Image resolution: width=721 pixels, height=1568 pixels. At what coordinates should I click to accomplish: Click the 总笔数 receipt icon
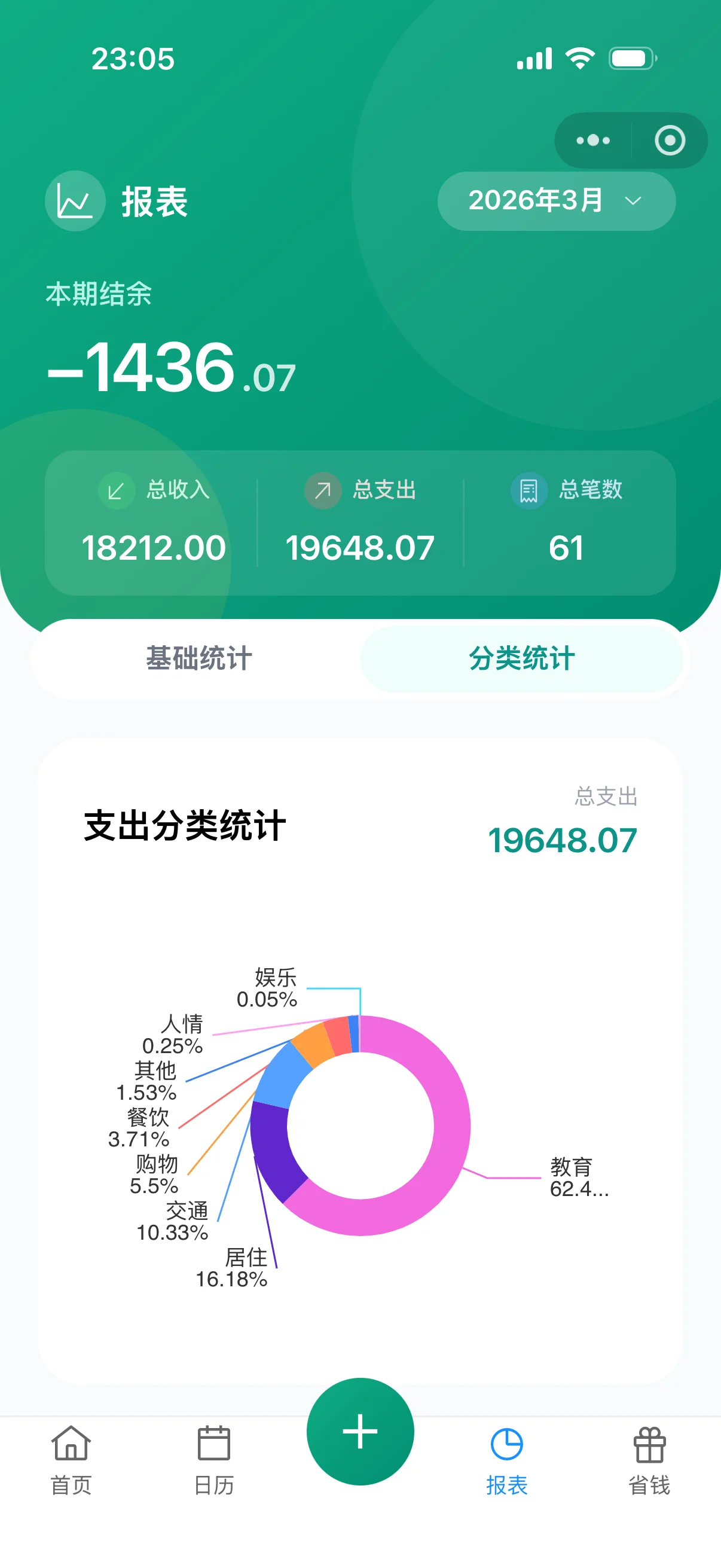click(528, 489)
